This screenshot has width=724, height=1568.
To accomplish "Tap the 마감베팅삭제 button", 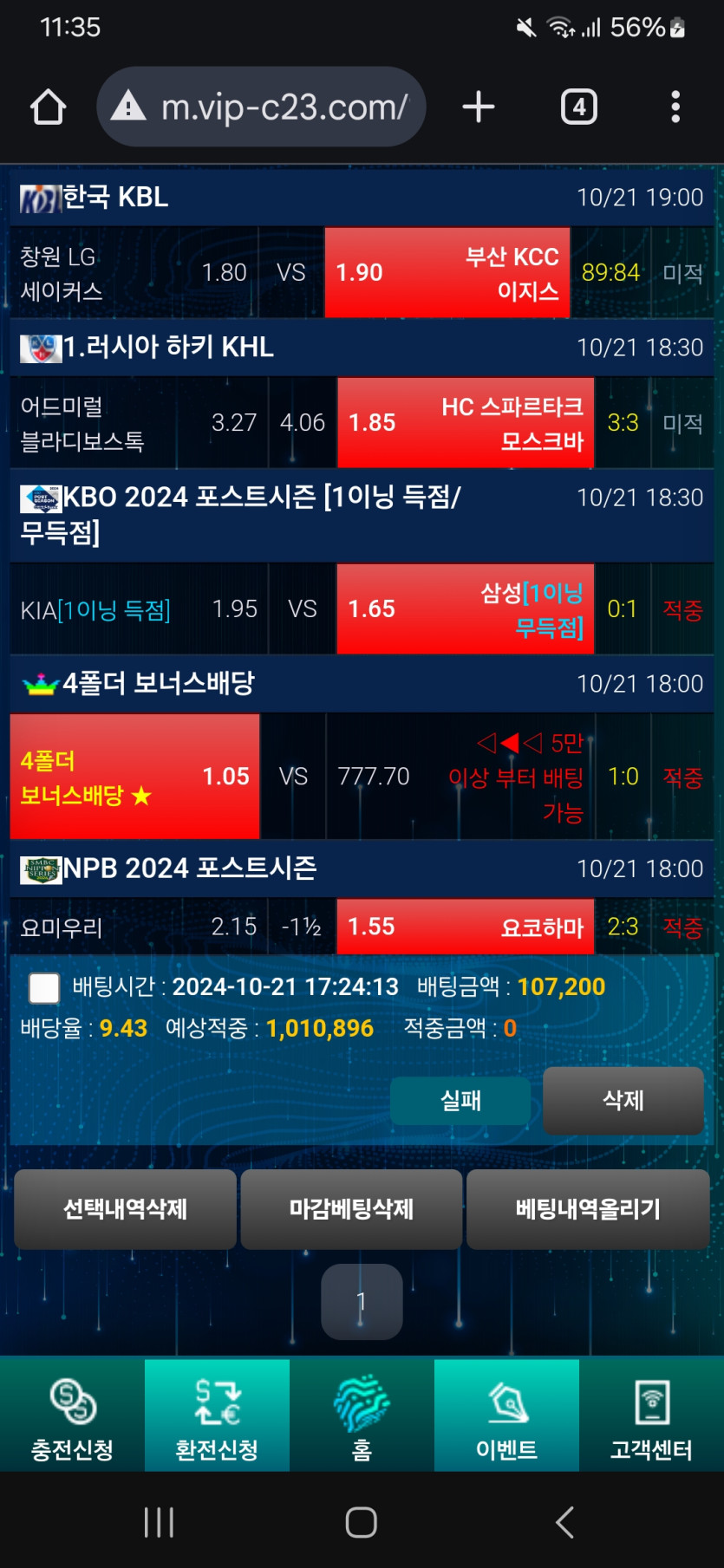I will click(351, 1209).
